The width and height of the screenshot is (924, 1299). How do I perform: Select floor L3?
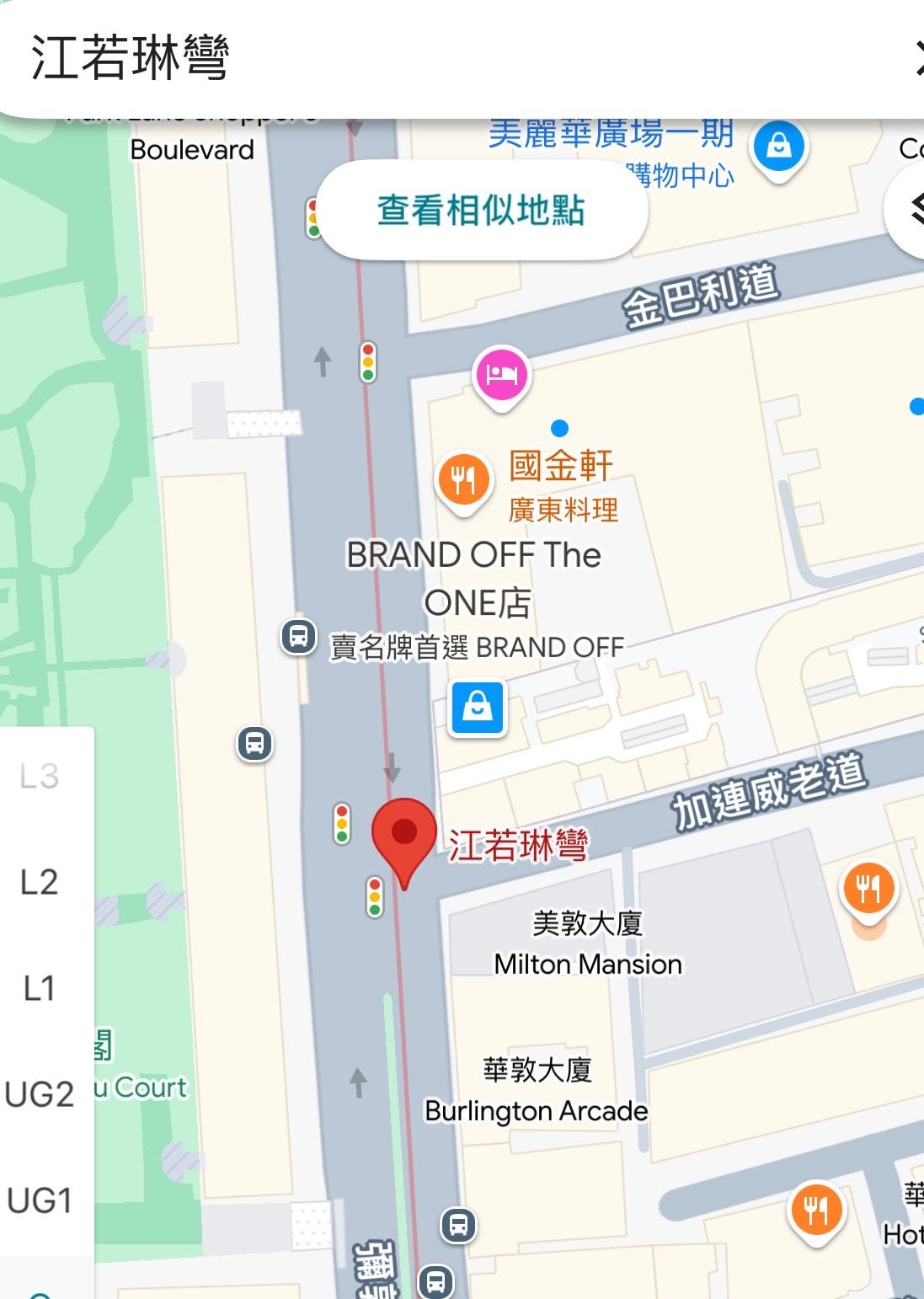pos(40,776)
